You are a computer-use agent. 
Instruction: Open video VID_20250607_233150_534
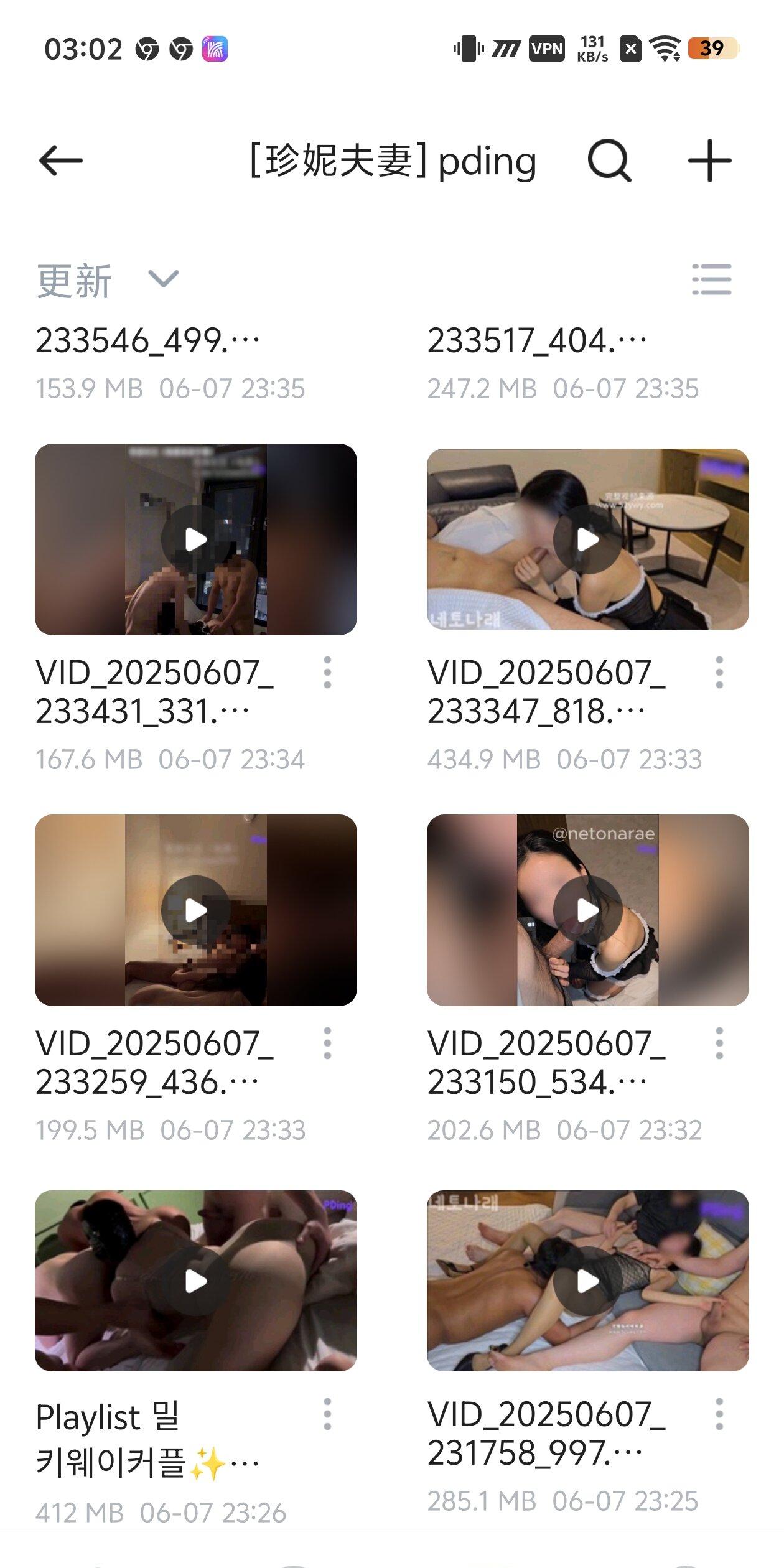587,910
